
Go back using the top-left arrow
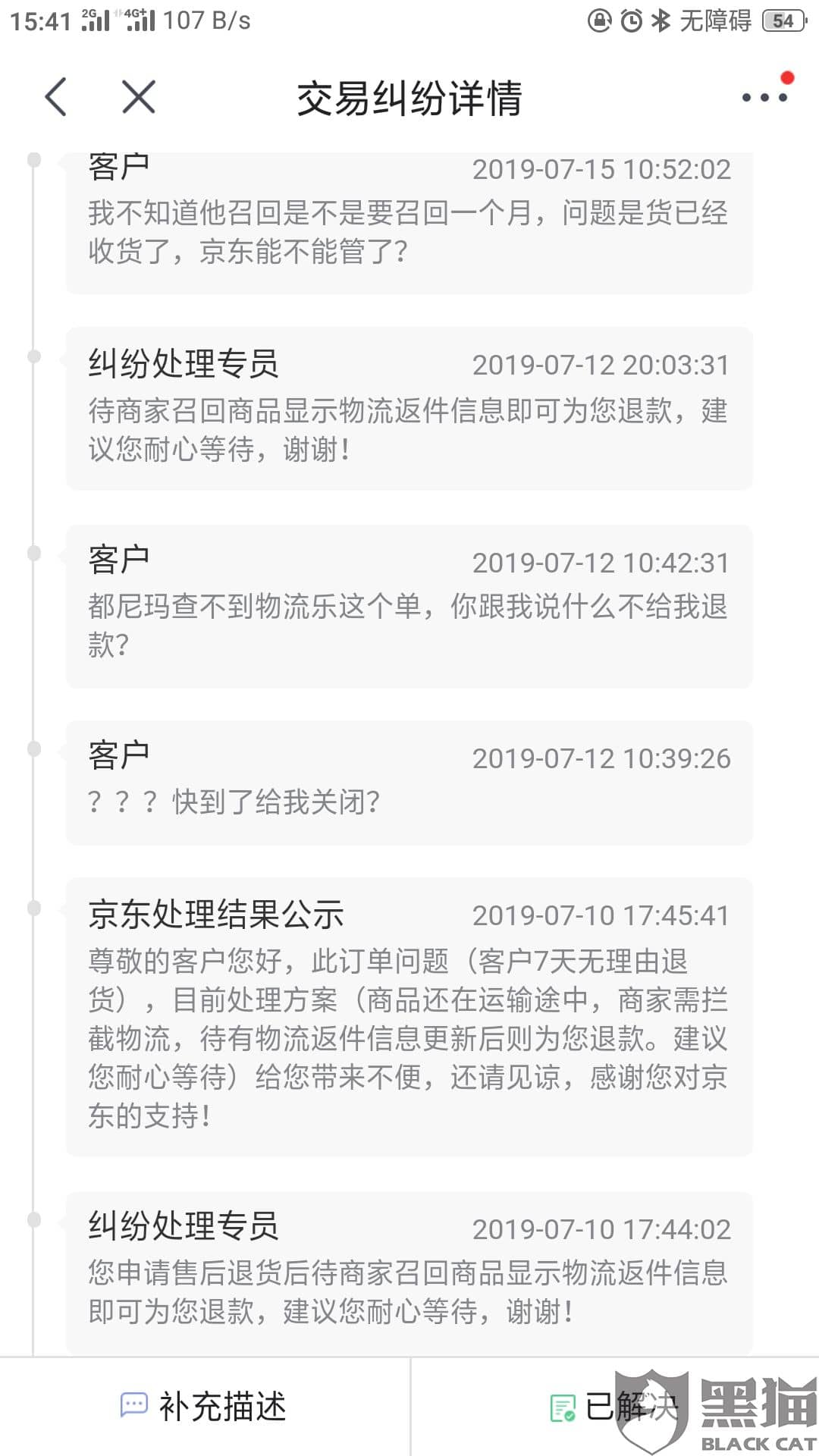click(56, 97)
